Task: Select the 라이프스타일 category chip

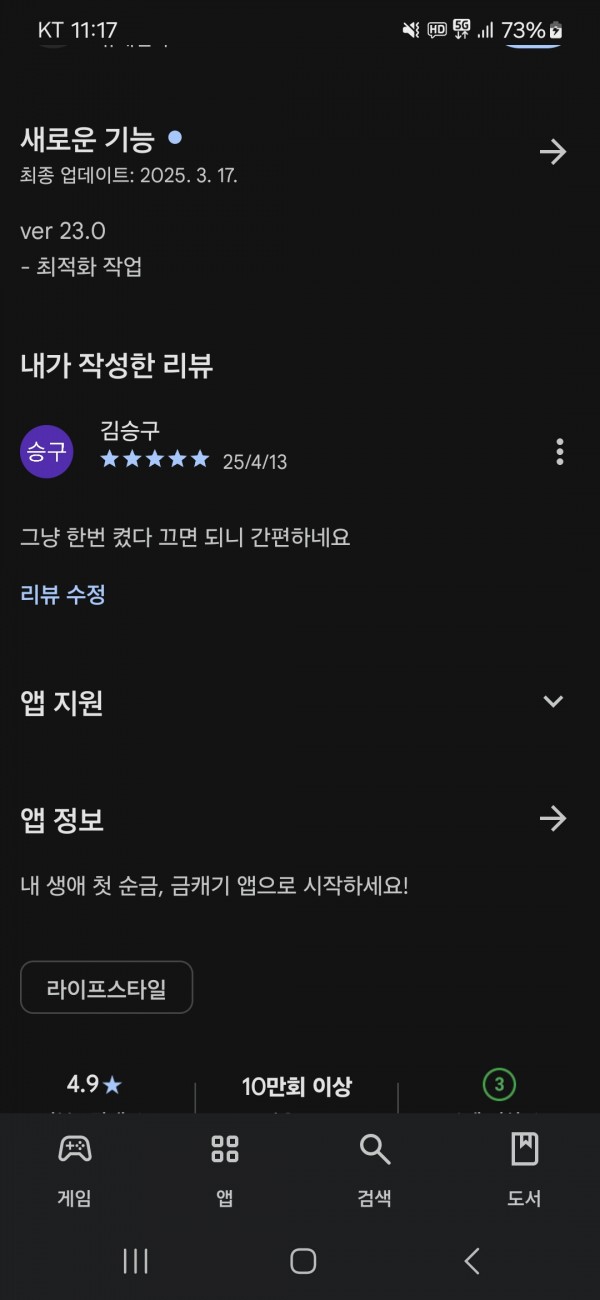Action: [x=106, y=989]
